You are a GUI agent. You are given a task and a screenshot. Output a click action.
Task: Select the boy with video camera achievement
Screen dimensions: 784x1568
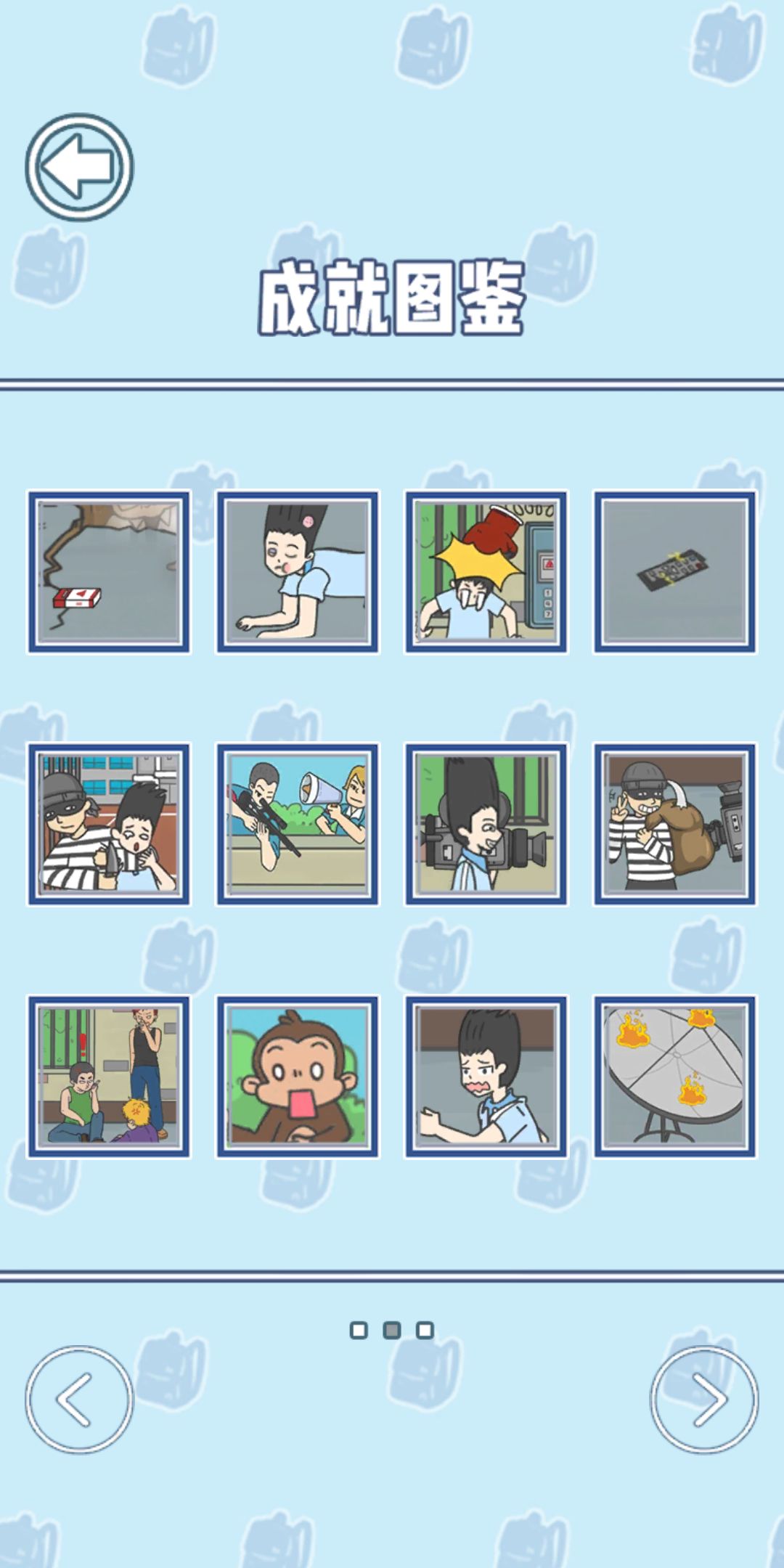pos(486,824)
